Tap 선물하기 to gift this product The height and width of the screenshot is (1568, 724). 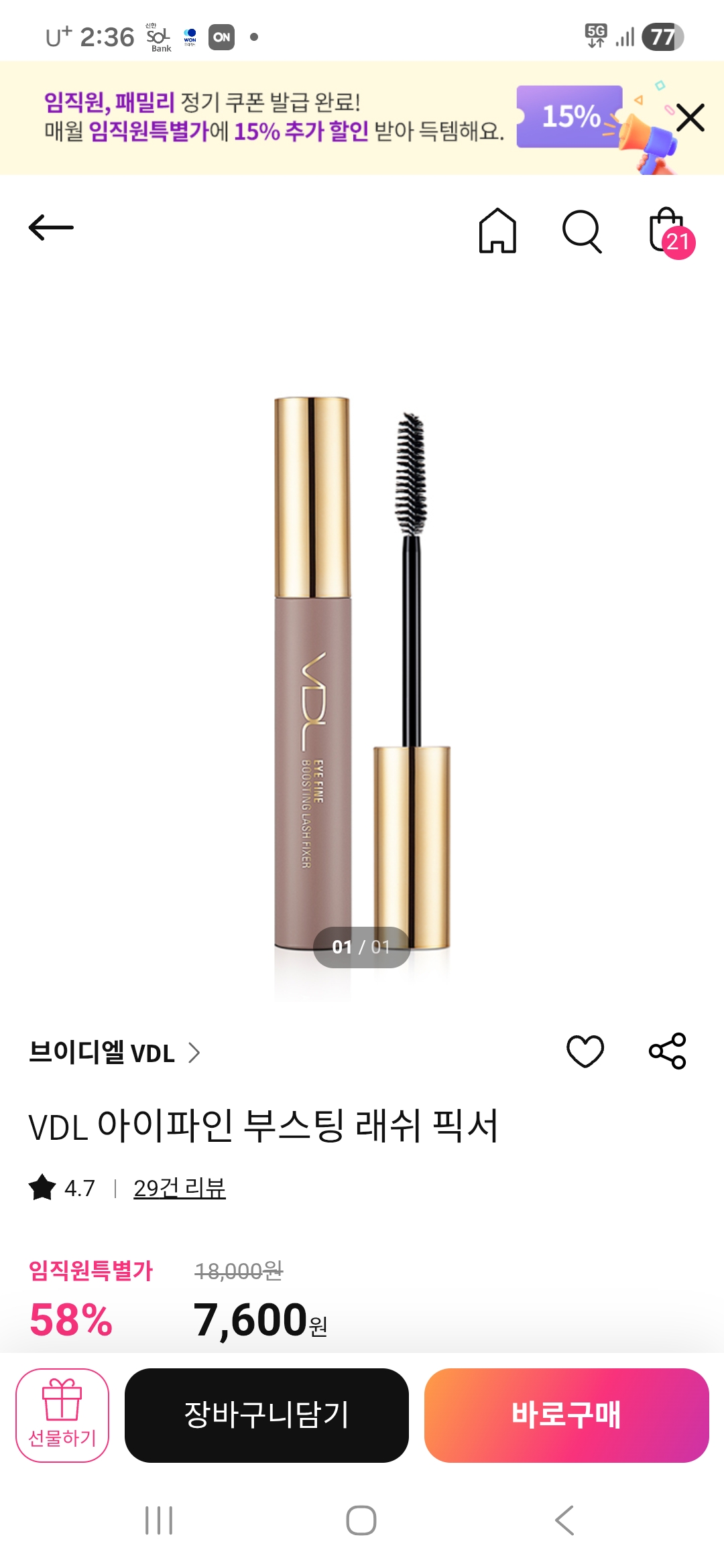coord(62,1415)
